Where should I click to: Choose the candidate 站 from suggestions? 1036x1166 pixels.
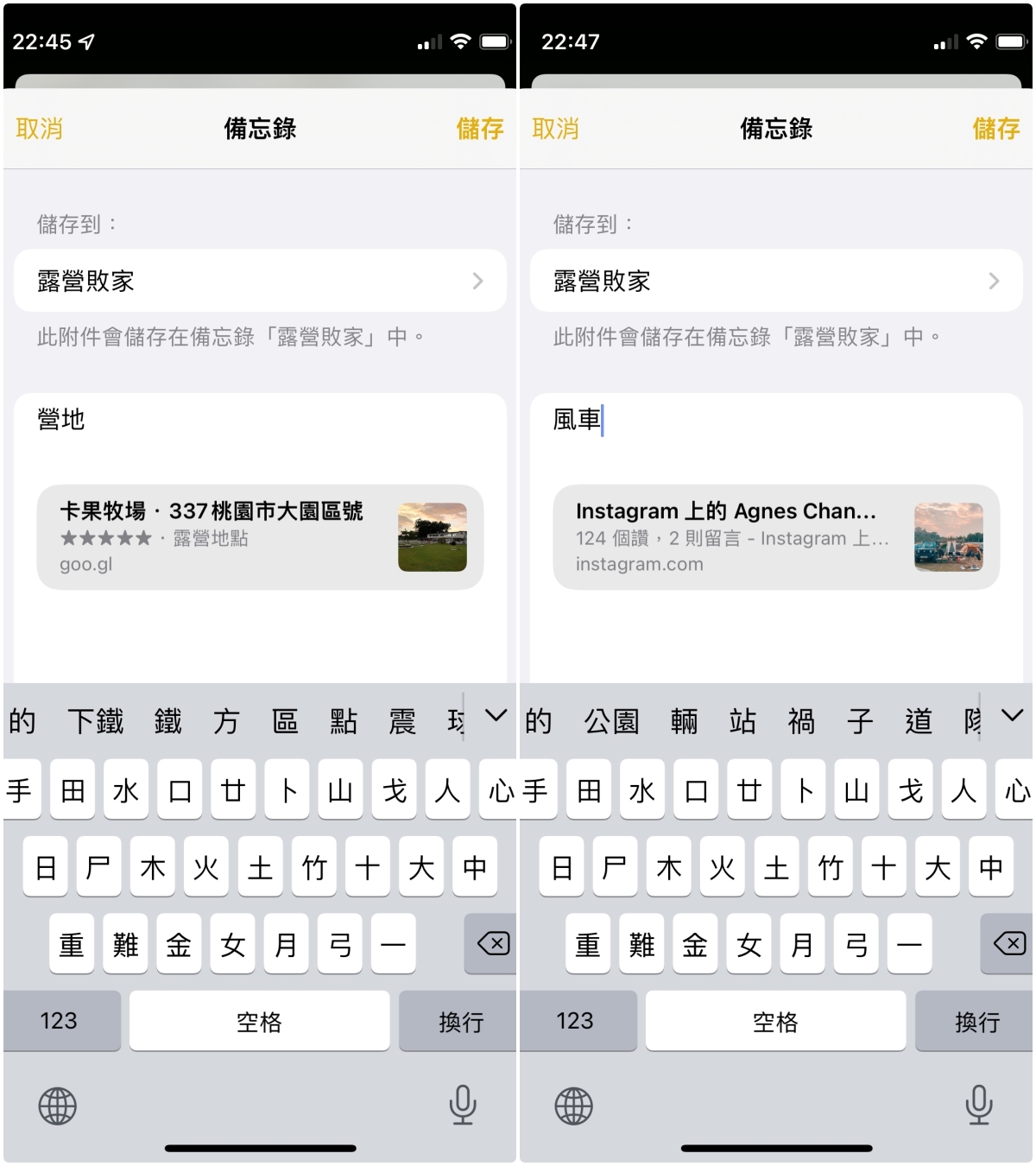click(742, 720)
